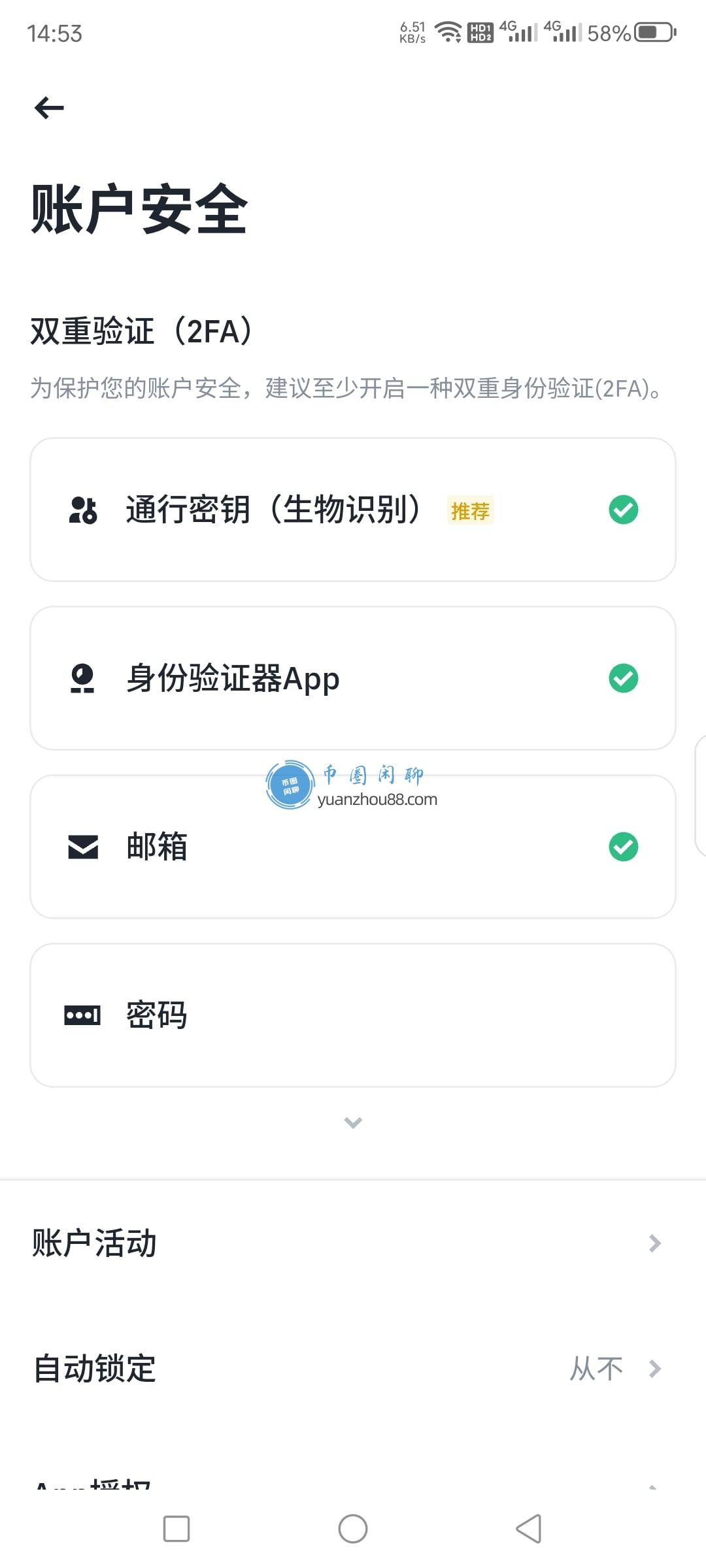
Task: Tap the system home button
Action: [x=353, y=1529]
